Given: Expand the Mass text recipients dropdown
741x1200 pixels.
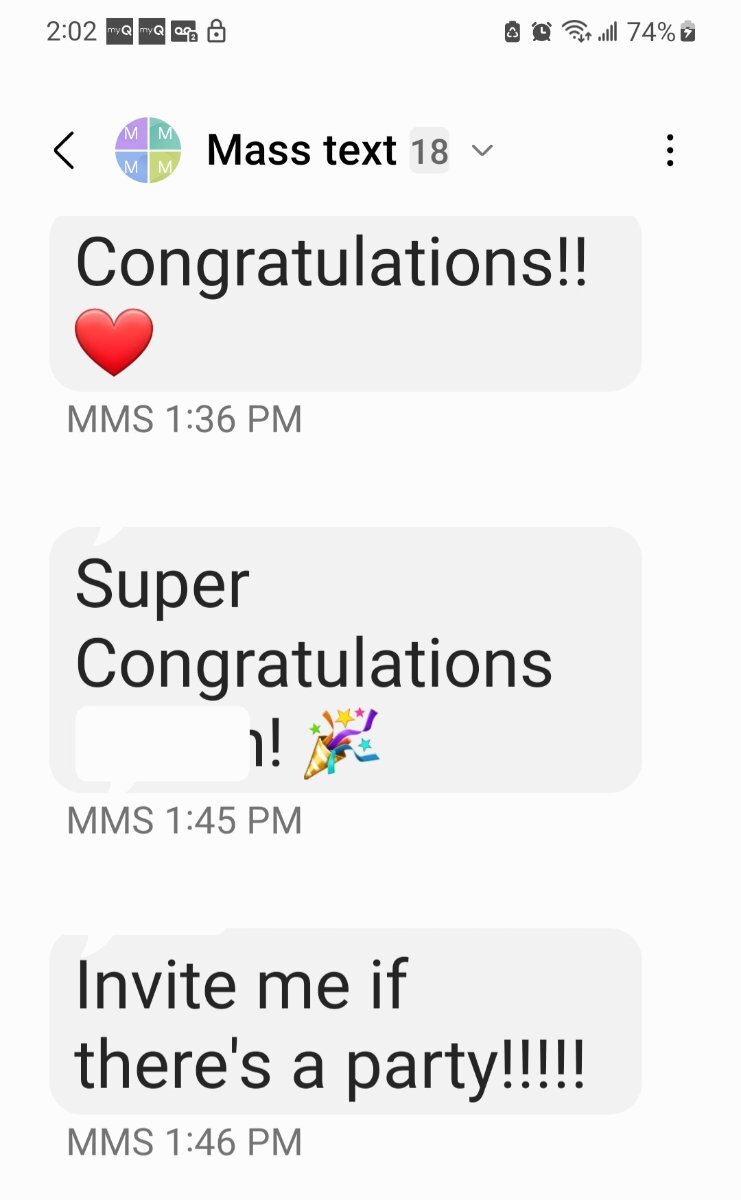Looking at the screenshot, I should (483, 151).
